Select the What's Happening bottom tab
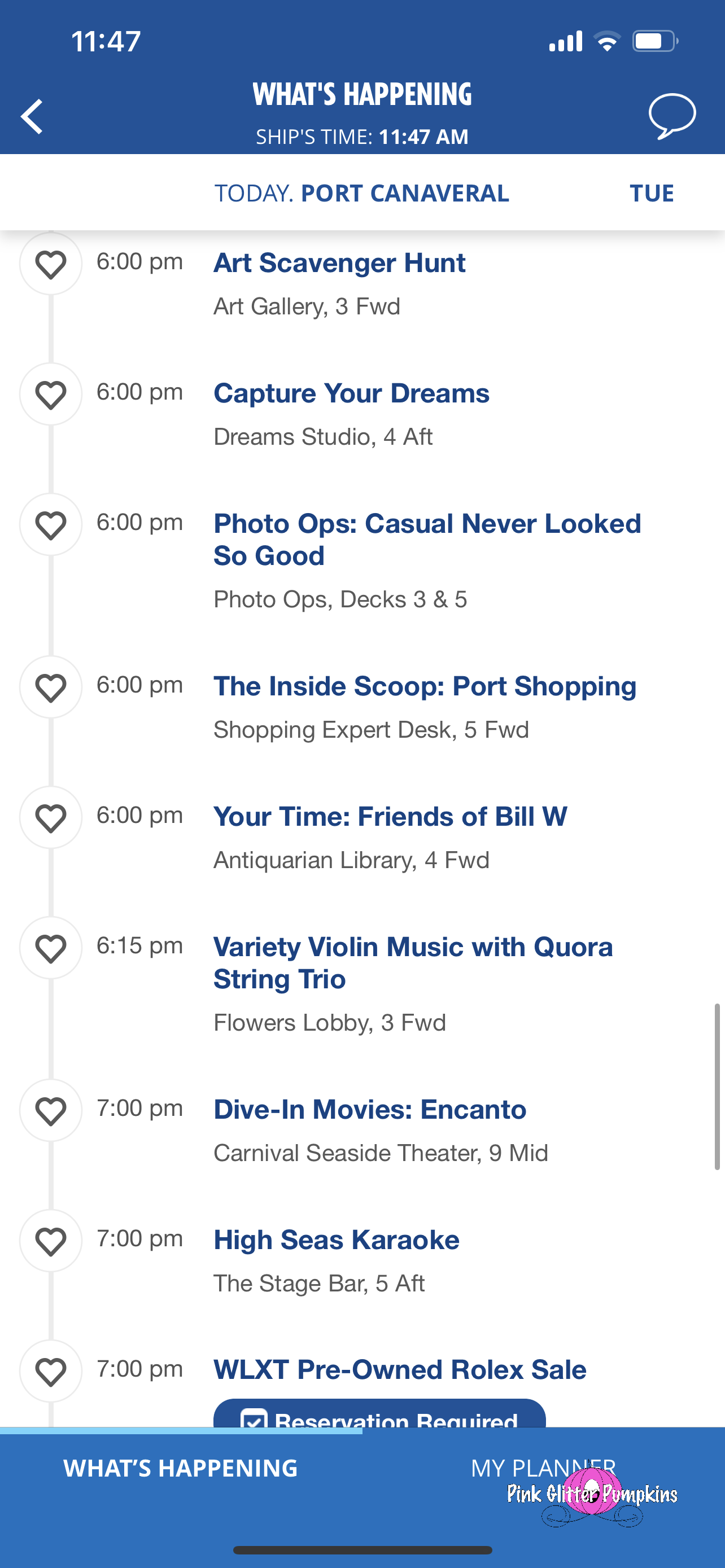 181,1468
